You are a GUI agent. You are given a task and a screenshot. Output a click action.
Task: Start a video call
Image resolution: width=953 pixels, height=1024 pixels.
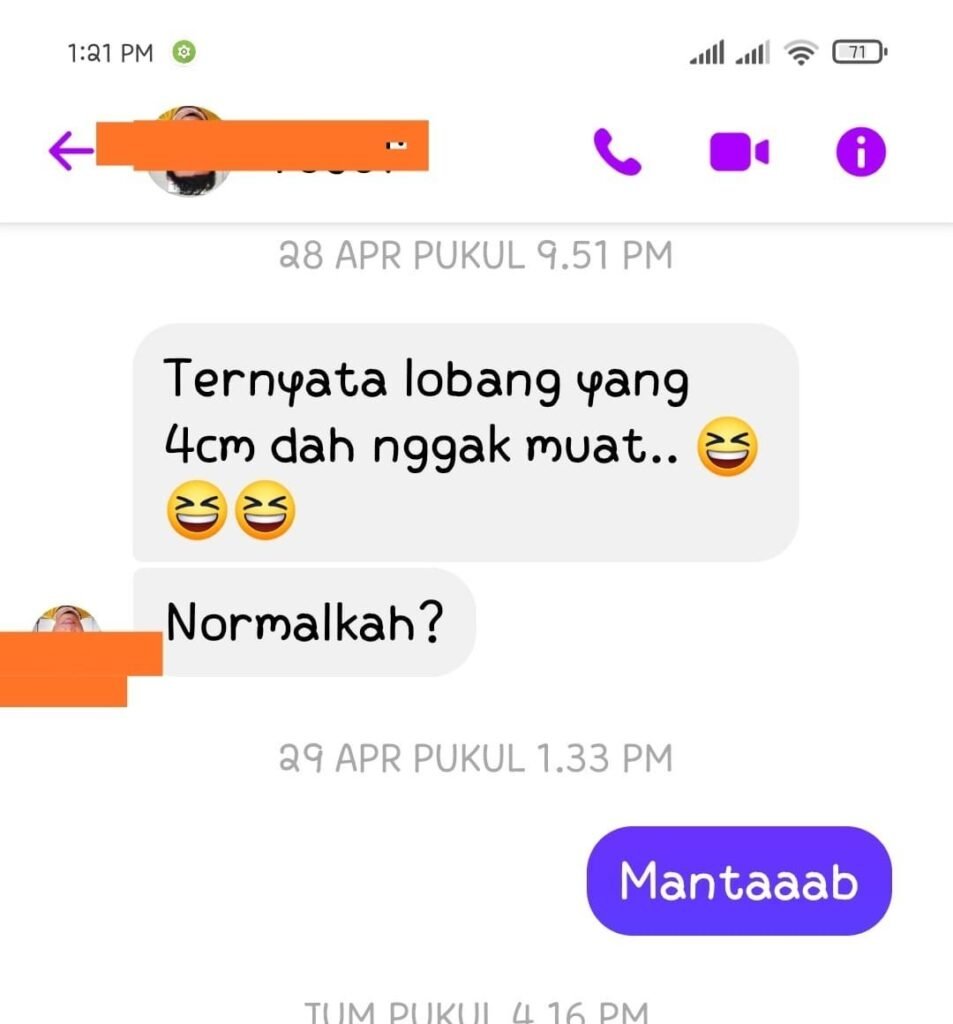click(739, 152)
